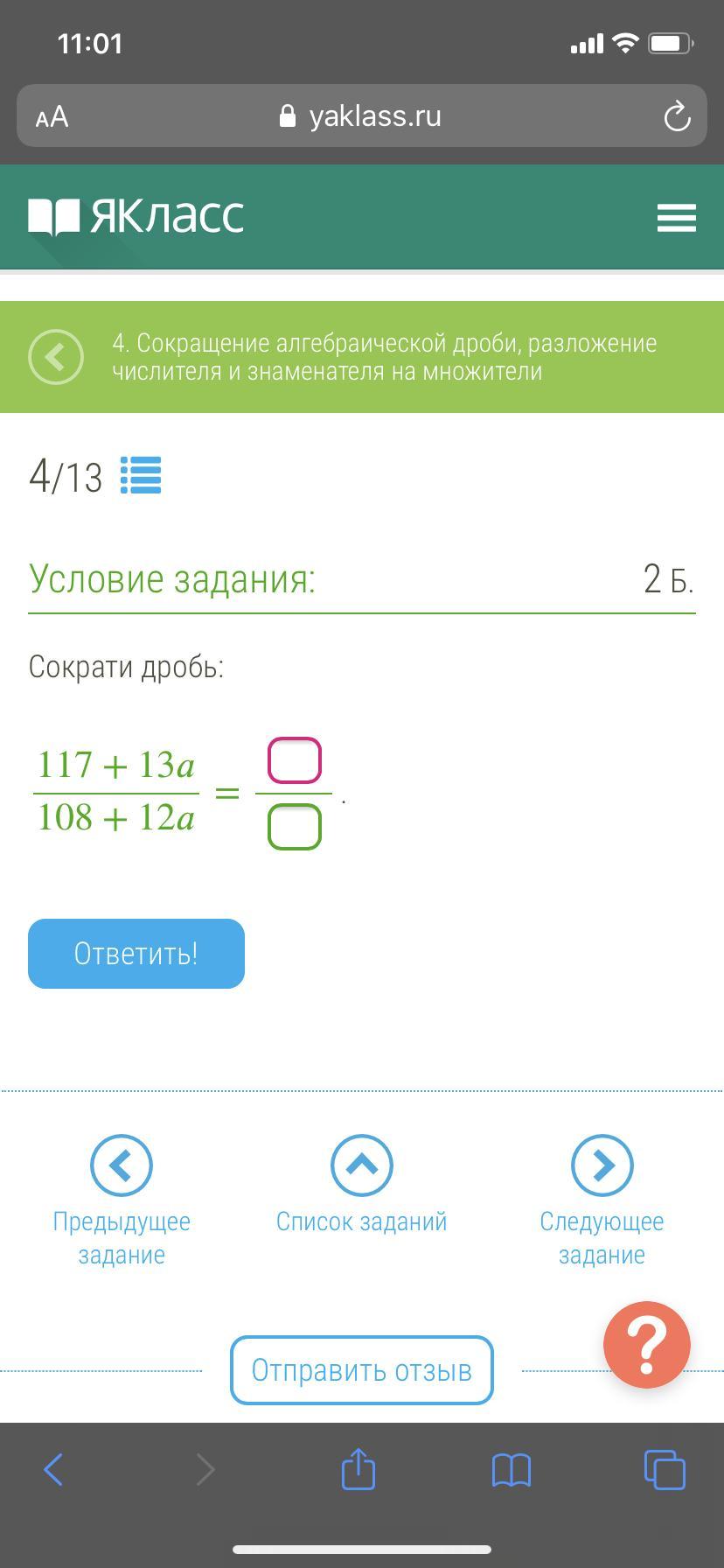
Task: Show open Safari tabs
Action: [x=665, y=1469]
